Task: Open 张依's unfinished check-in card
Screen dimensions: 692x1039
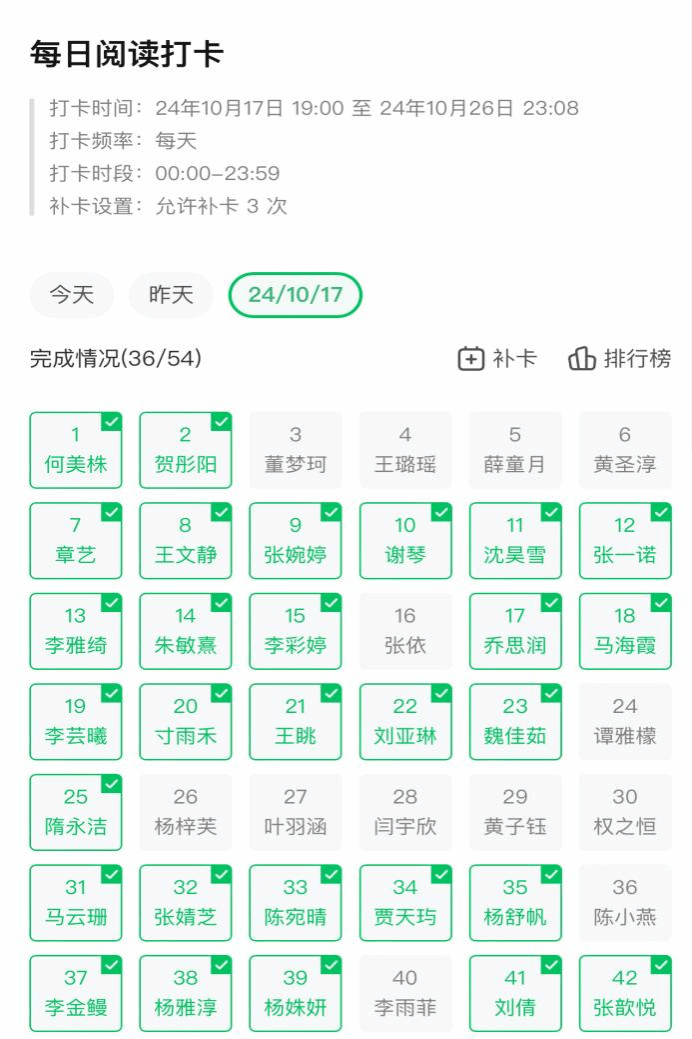Action: tap(405, 631)
